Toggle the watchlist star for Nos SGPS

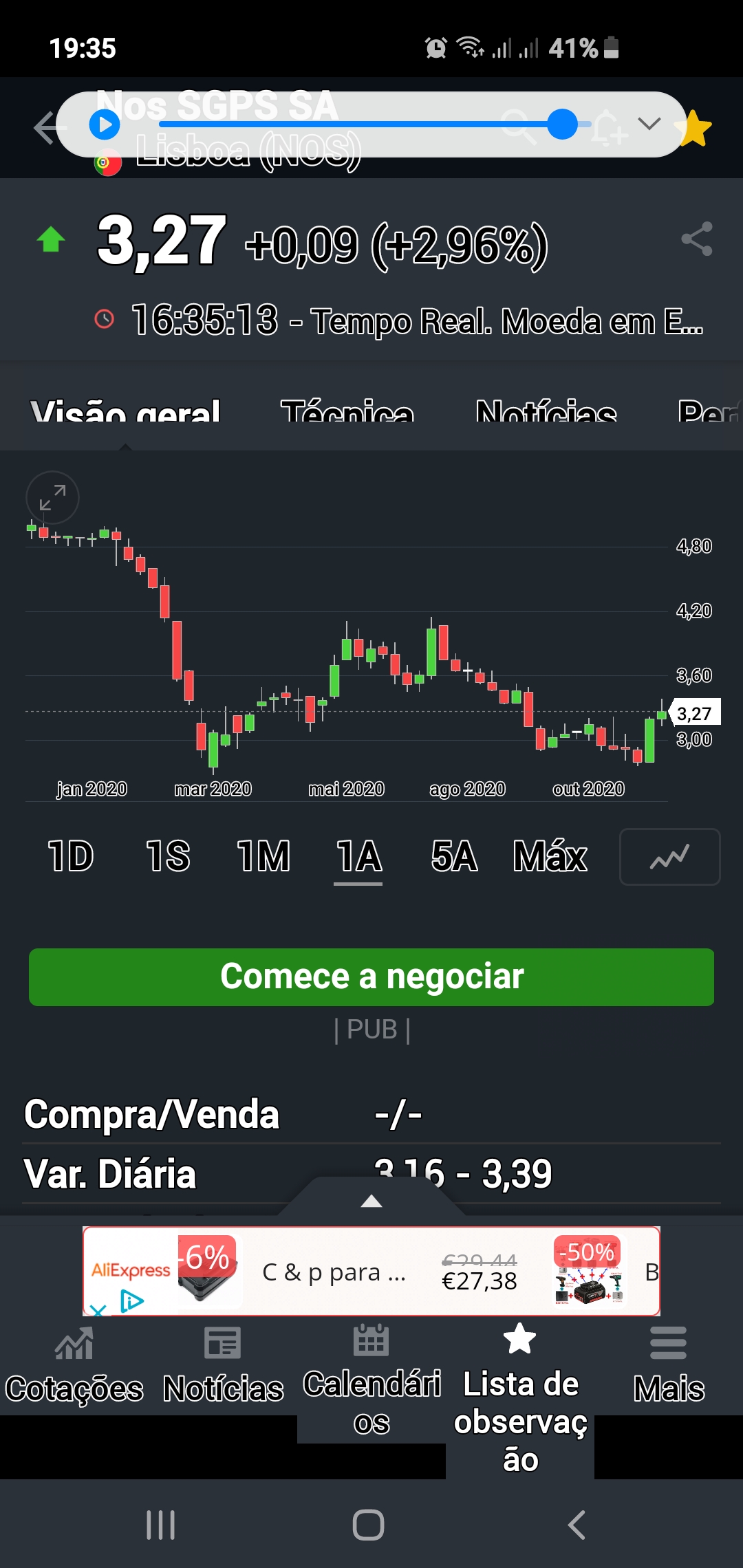pyautogui.click(x=695, y=128)
